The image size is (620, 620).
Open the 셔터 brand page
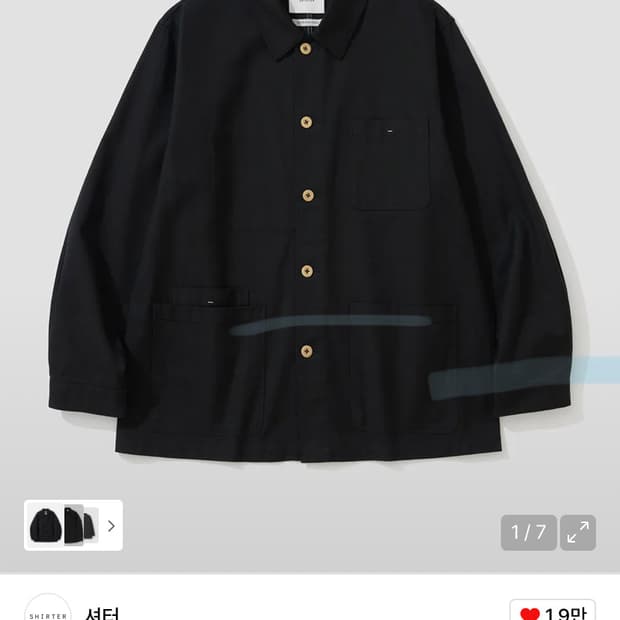point(102,612)
